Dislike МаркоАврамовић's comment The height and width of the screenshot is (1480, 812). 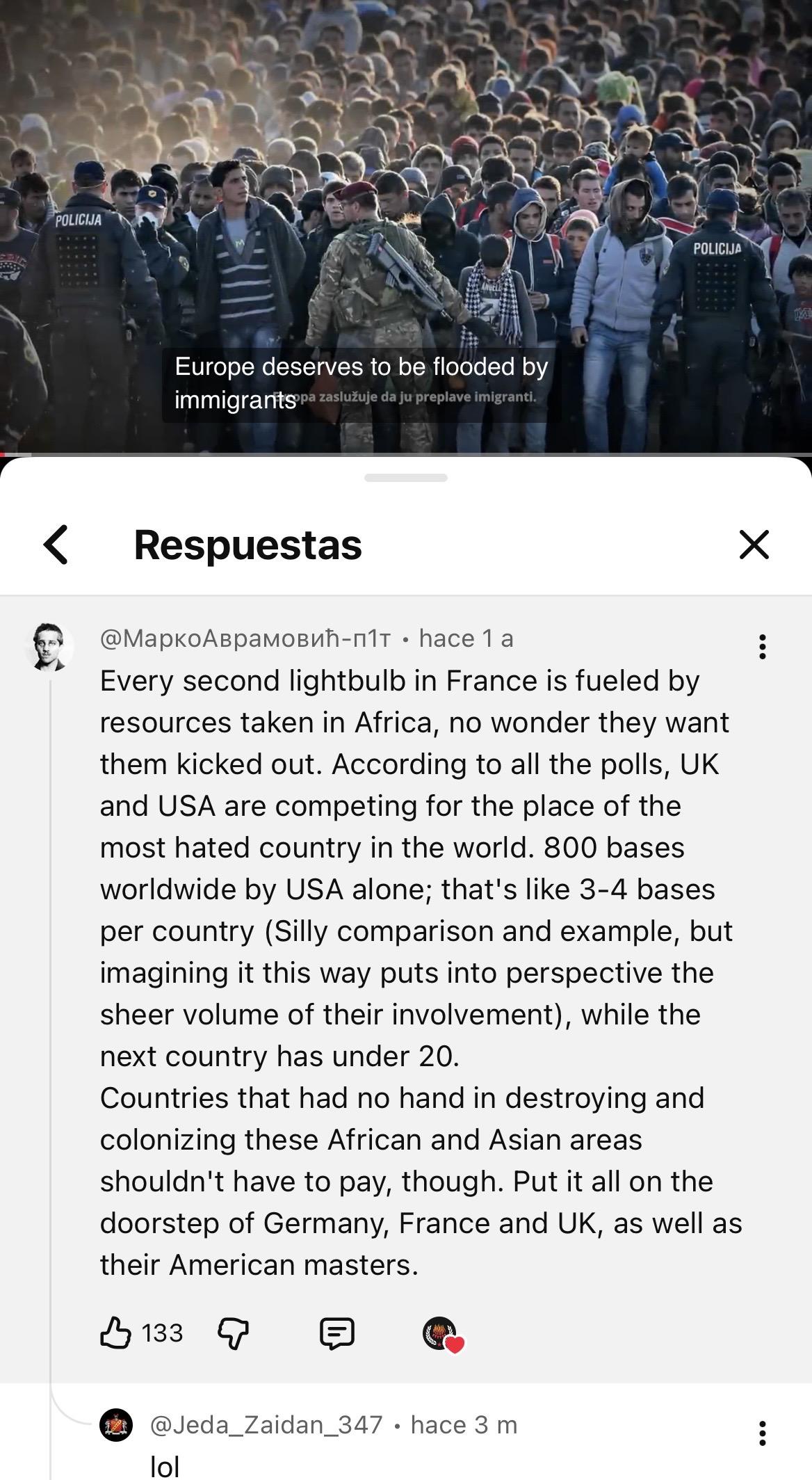tap(234, 1333)
